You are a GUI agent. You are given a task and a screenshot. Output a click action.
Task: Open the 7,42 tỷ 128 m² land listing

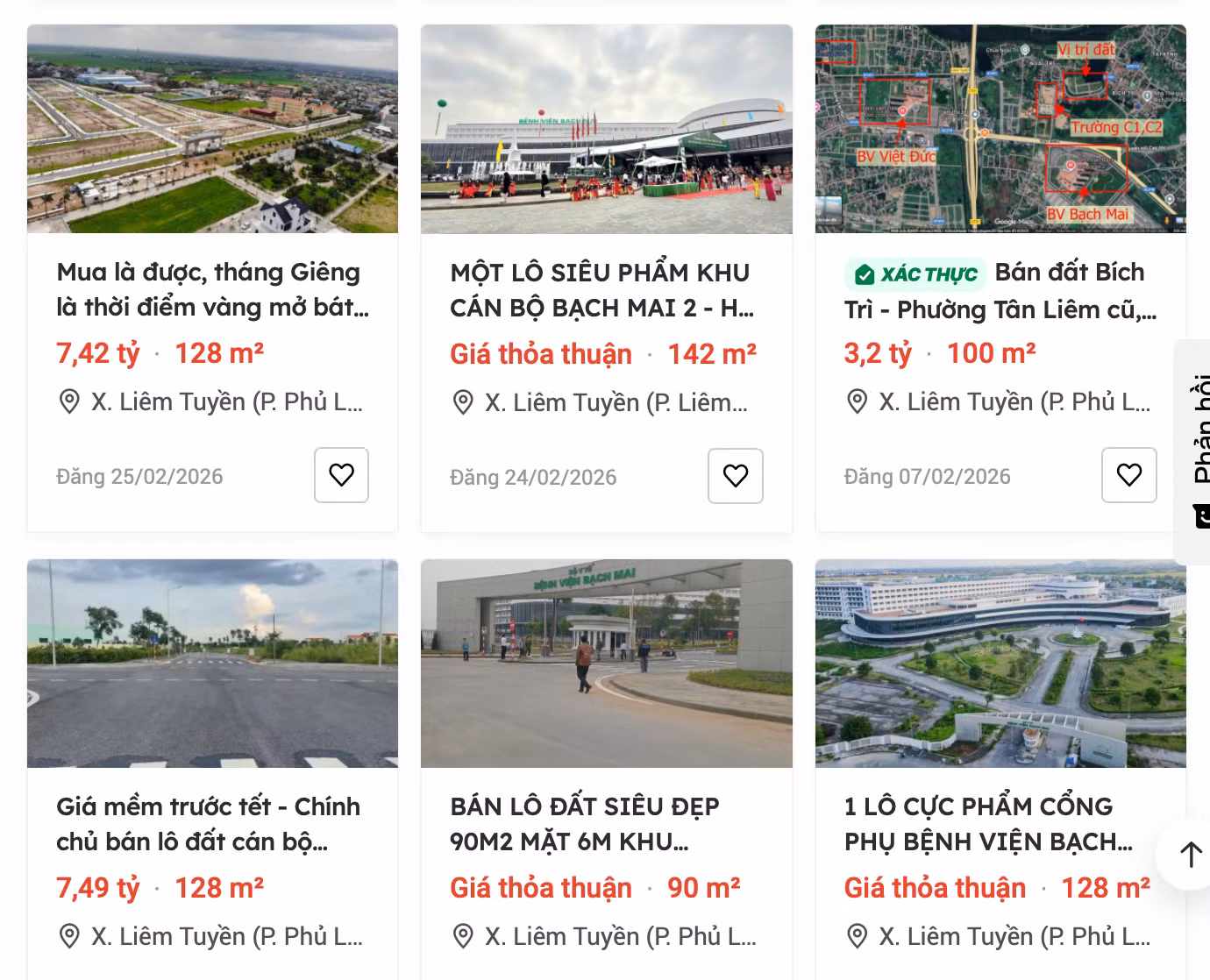(212, 289)
